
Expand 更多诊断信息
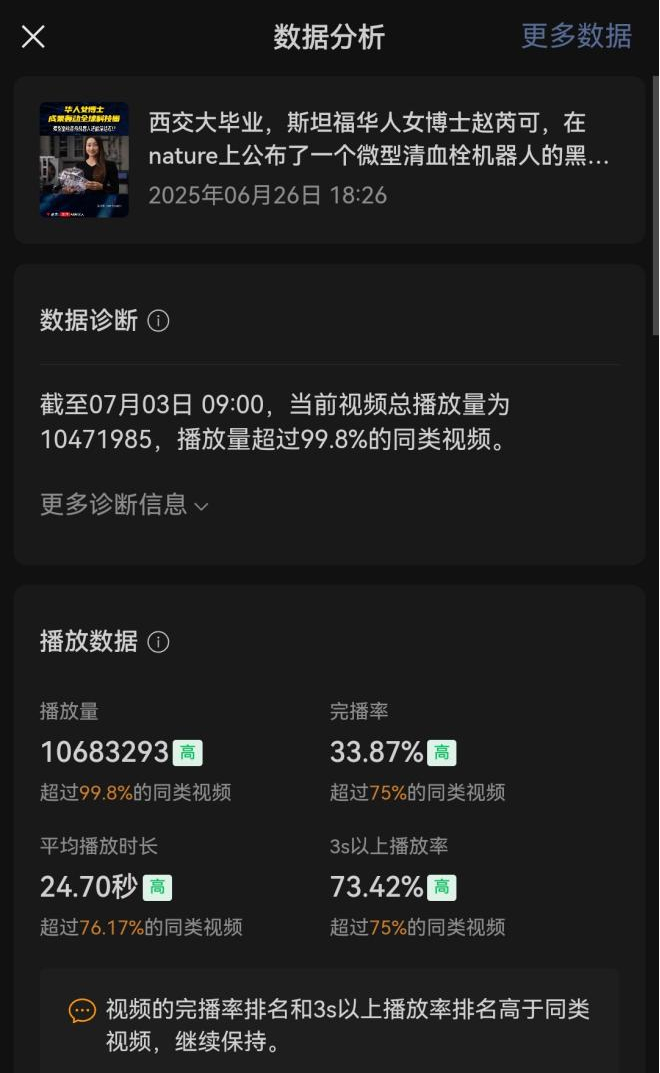point(124,504)
